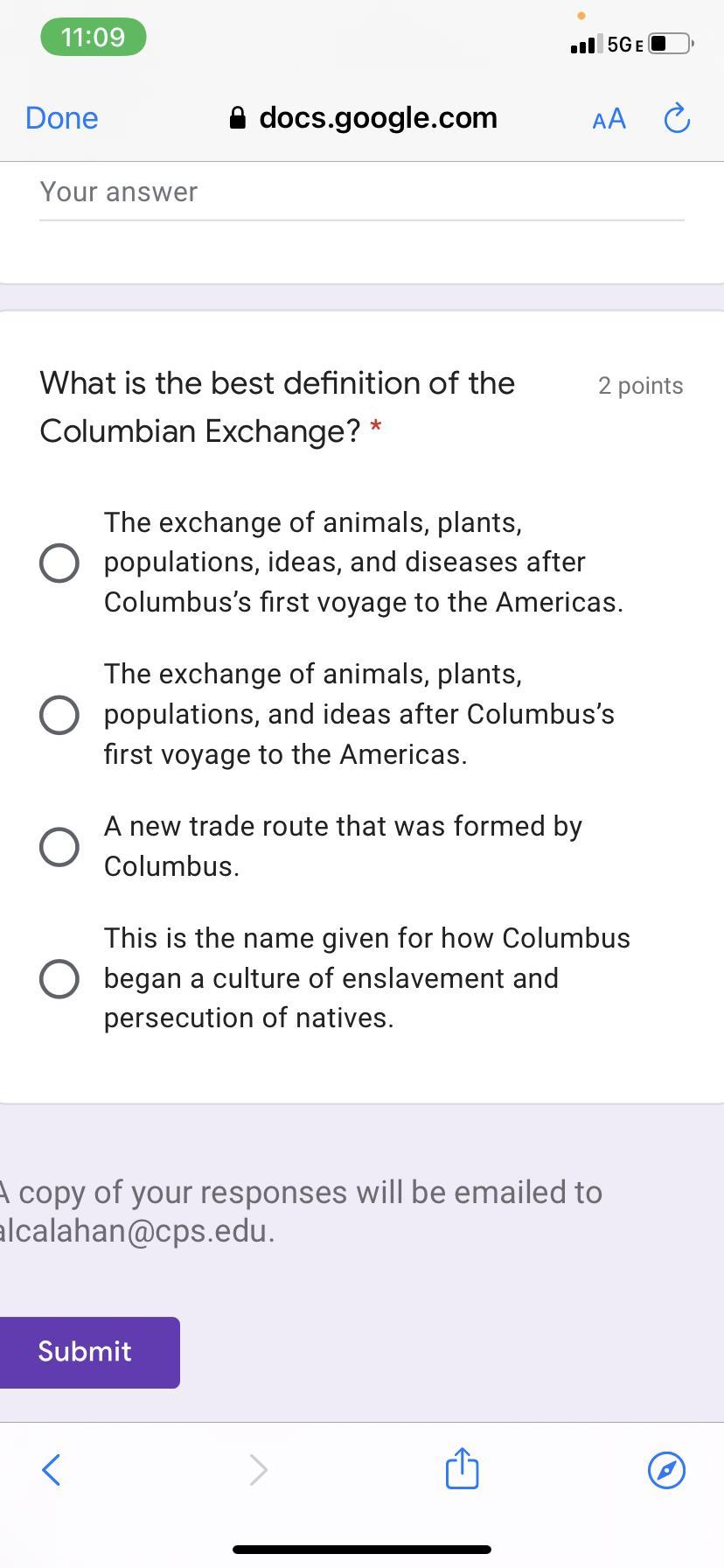Choose the option ending populations, and ideas
This screenshot has height=1568, width=724.
pos(59,715)
